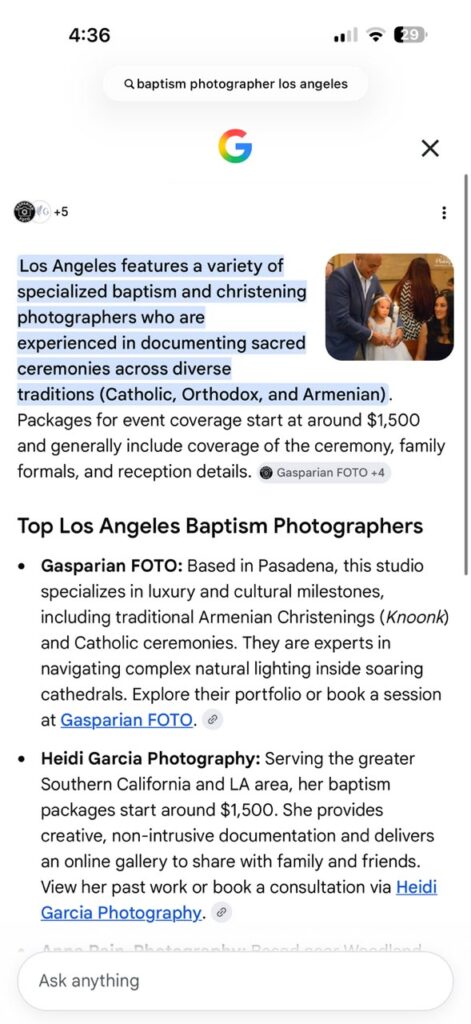Tap the link icon after Heidi Garcia Photography
The image size is (471, 1024).
[221, 912]
